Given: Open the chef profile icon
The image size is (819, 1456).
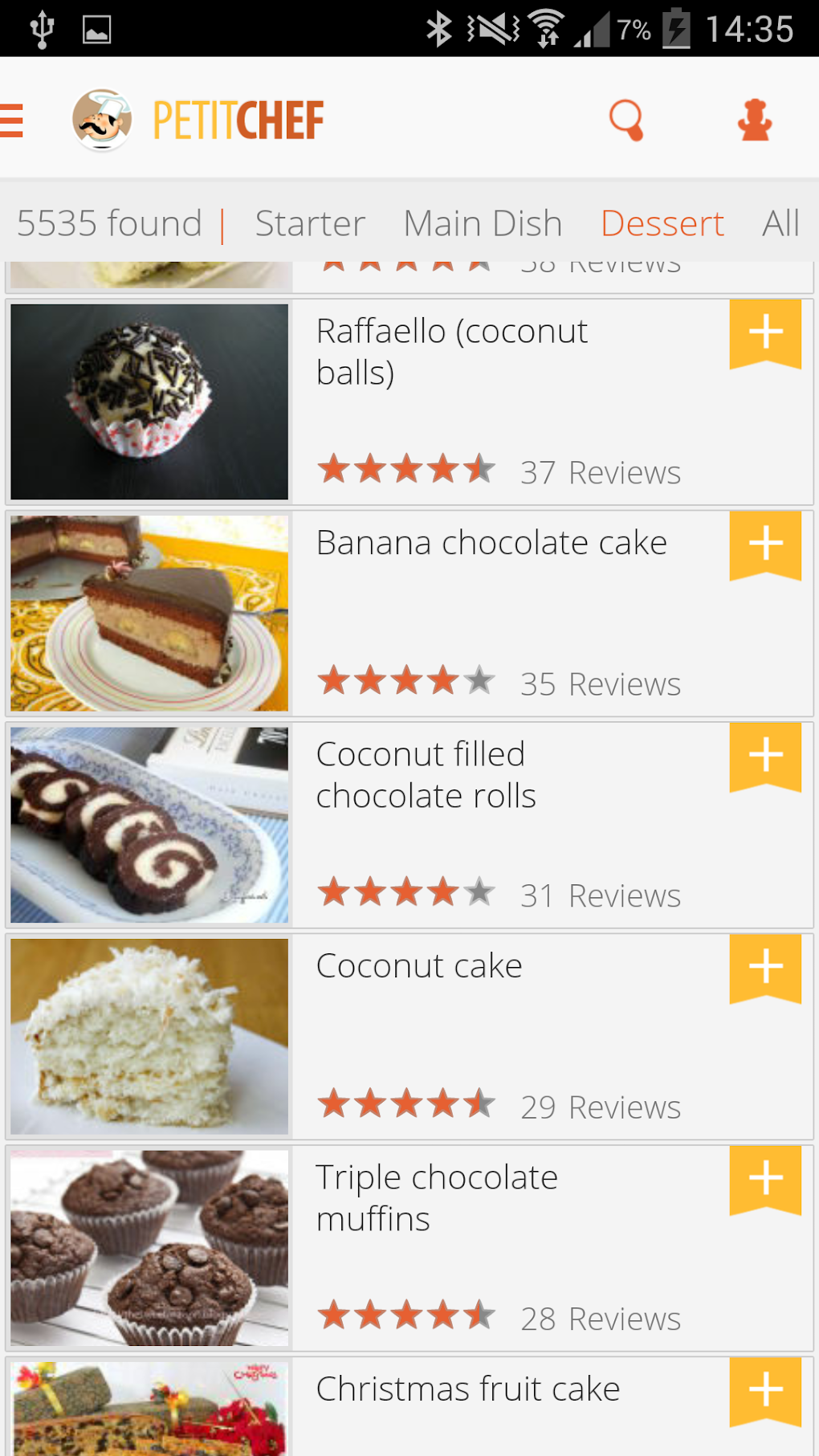Looking at the screenshot, I should pos(754,120).
